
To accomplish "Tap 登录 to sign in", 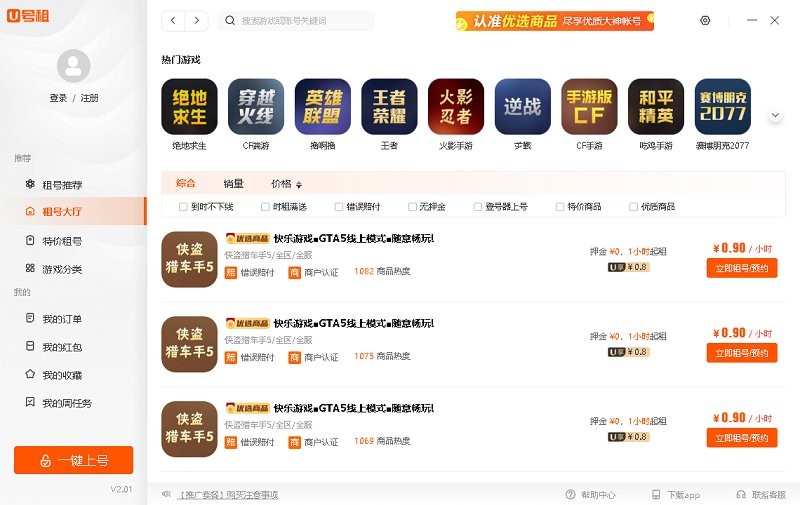I will pos(58,98).
